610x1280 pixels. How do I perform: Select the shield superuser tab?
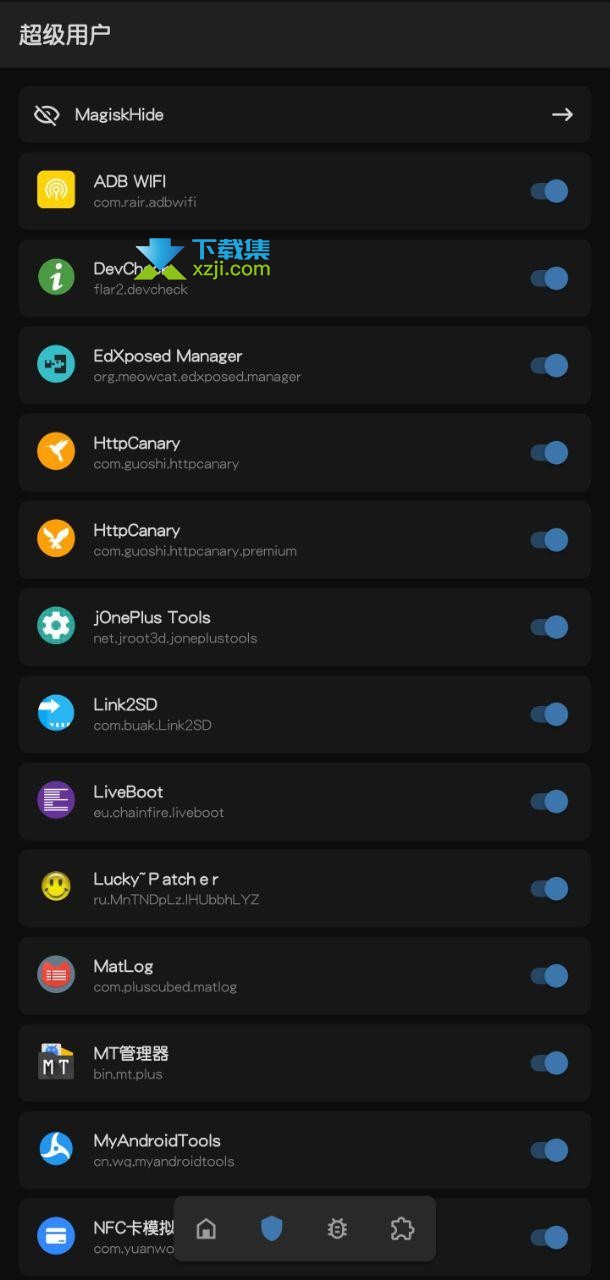(x=271, y=1229)
